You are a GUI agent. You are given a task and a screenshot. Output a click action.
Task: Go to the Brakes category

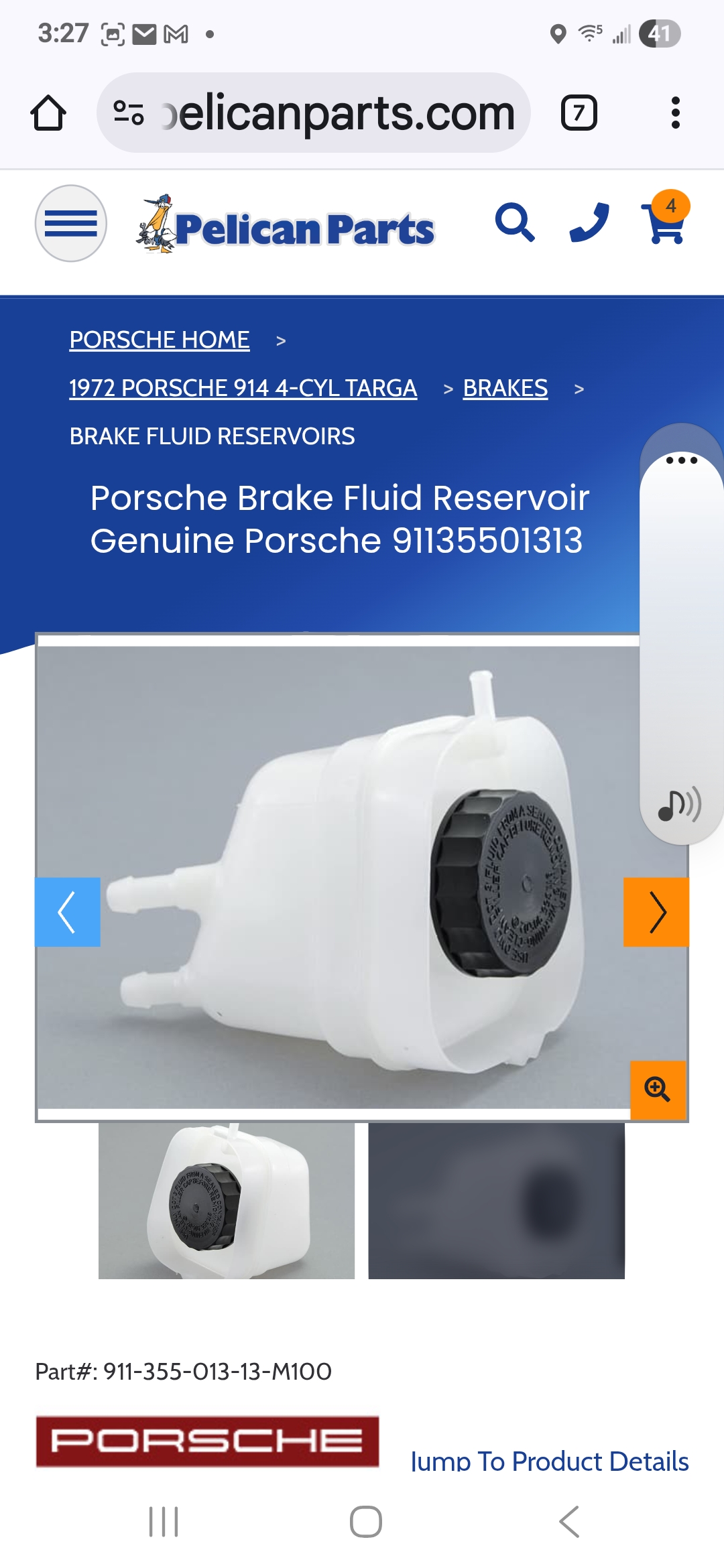tap(505, 388)
